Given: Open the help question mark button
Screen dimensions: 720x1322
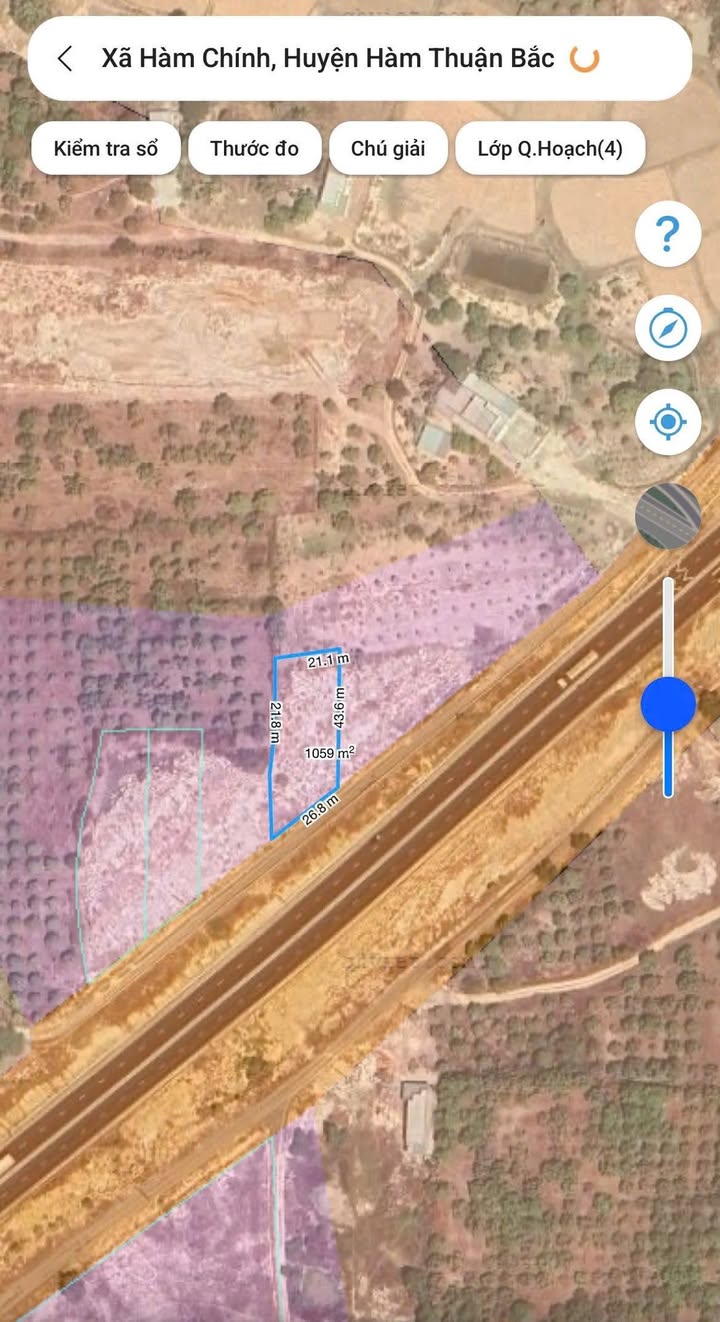Looking at the screenshot, I should (667, 234).
